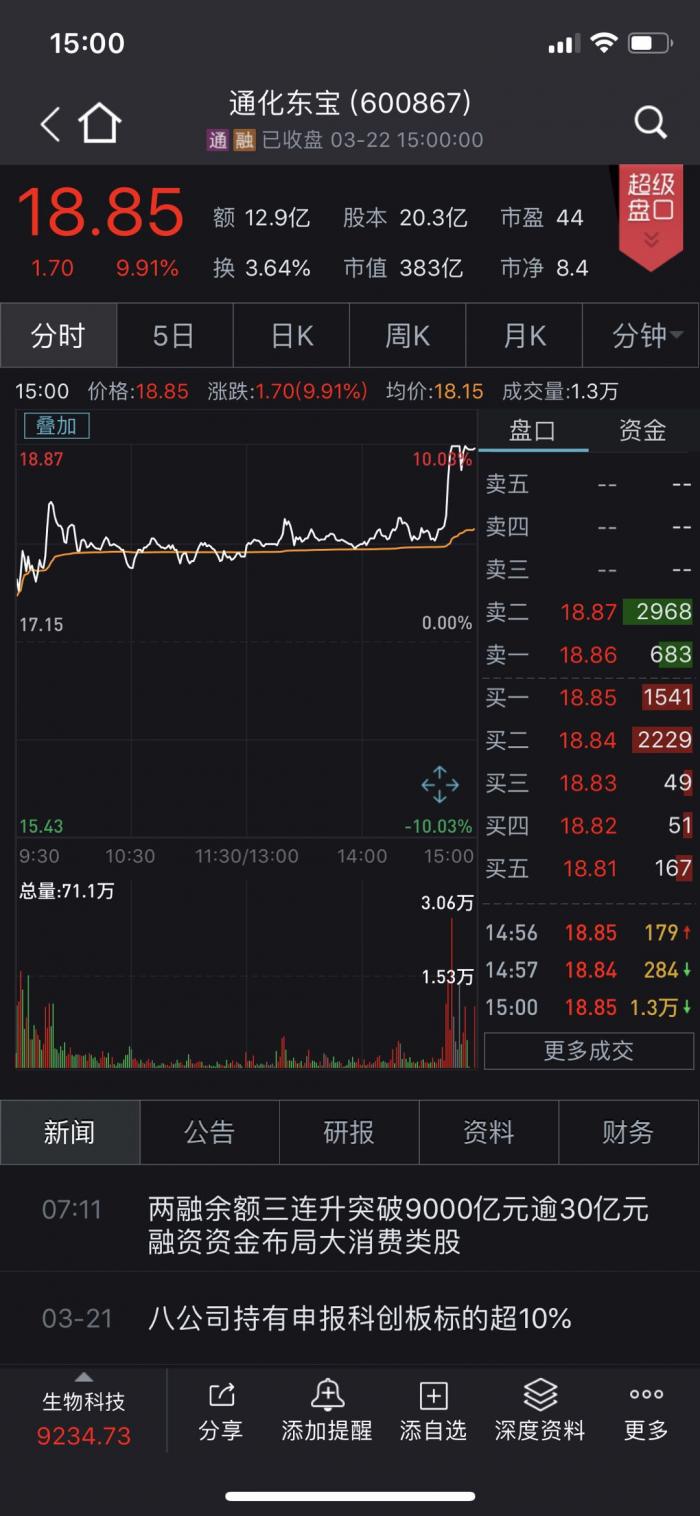Switch to the 日K chart tab
Image resolution: width=700 pixels, height=1516 pixels.
pyautogui.click(x=291, y=336)
